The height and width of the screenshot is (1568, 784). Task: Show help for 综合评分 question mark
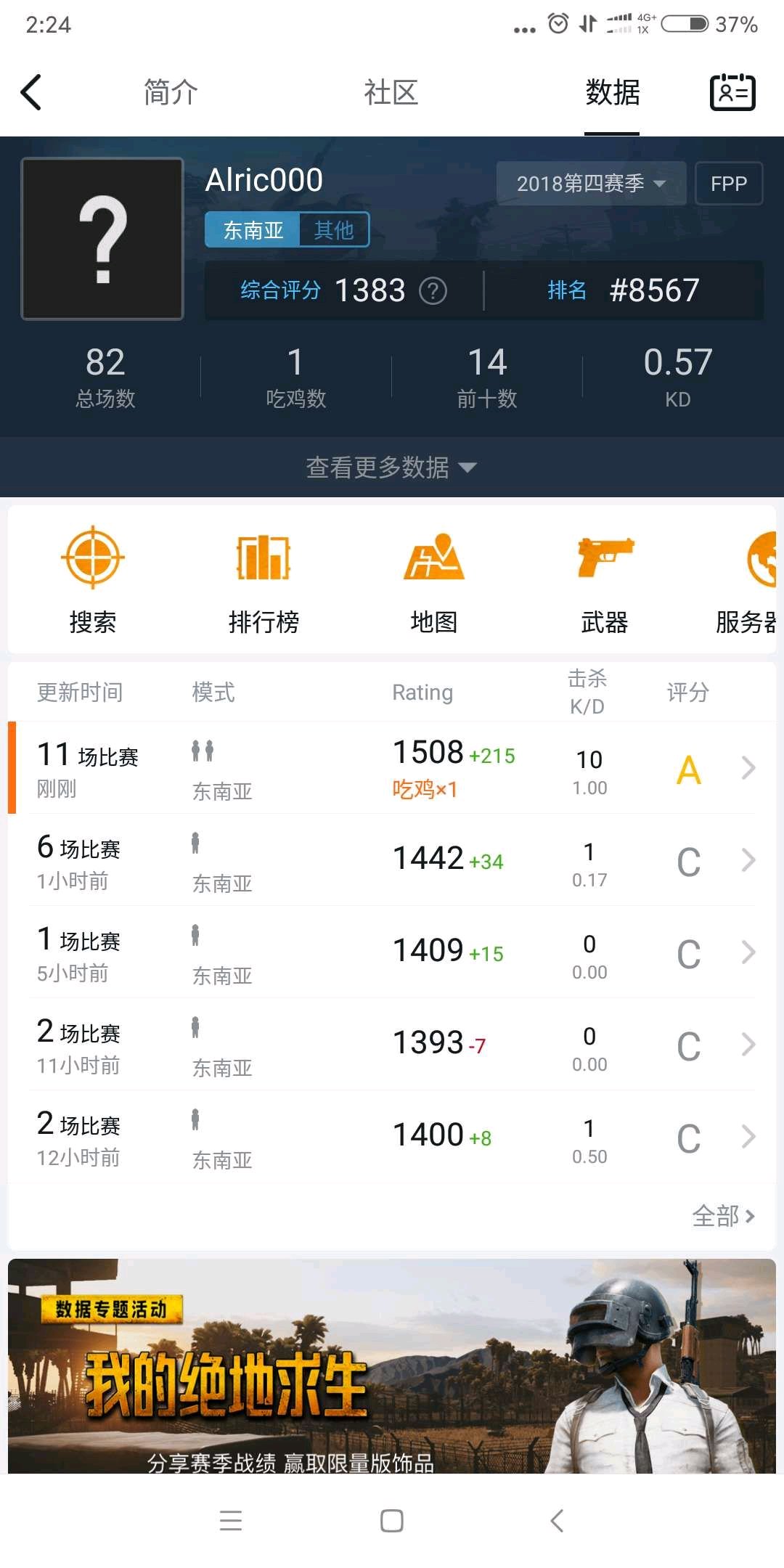coord(433,291)
